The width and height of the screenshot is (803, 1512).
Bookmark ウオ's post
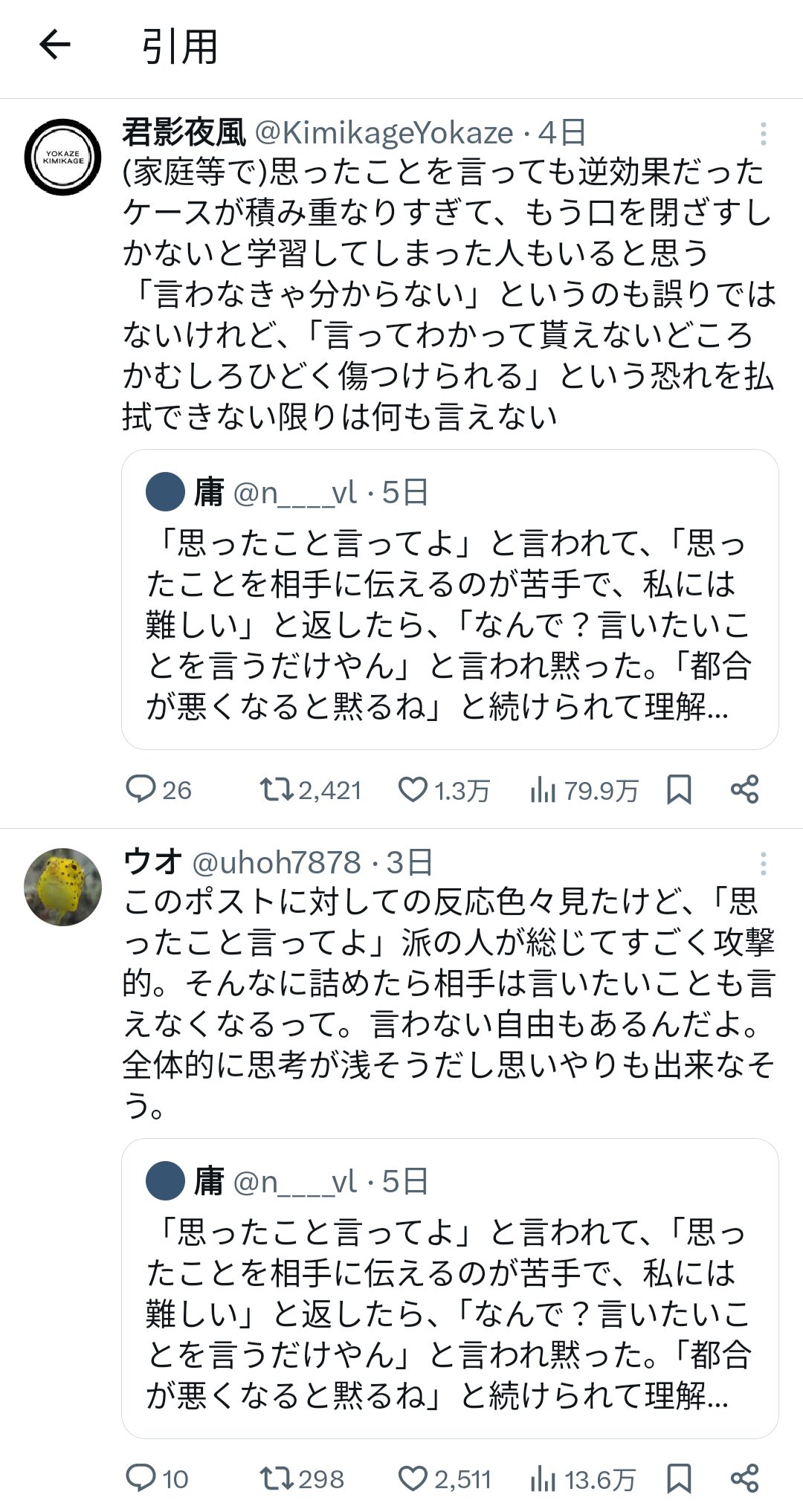click(678, 1479)
